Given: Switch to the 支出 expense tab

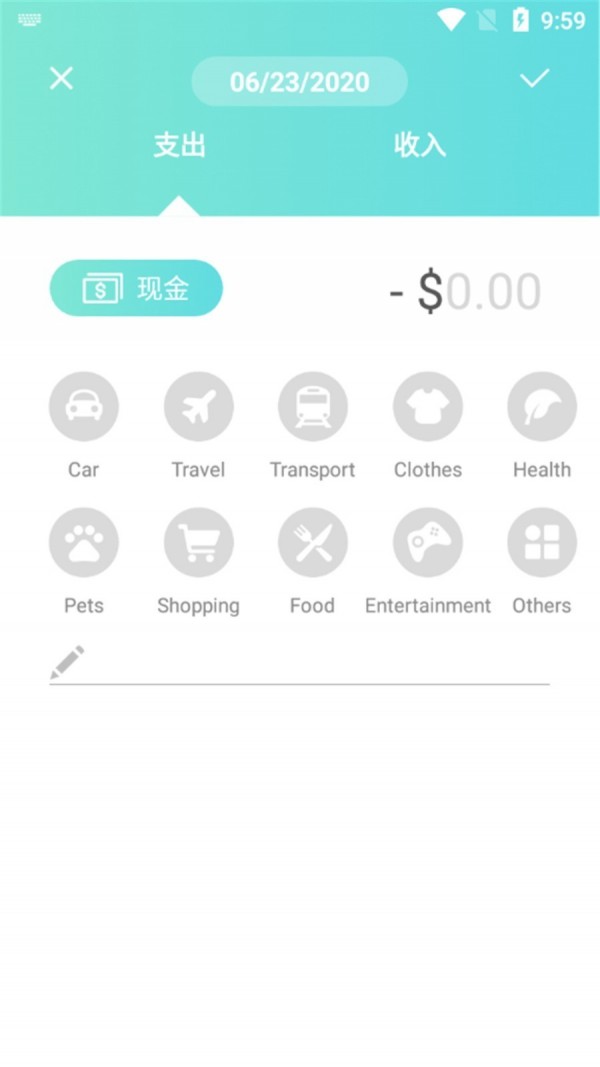Looking at the screenshot, I should (x=180, y=145).
